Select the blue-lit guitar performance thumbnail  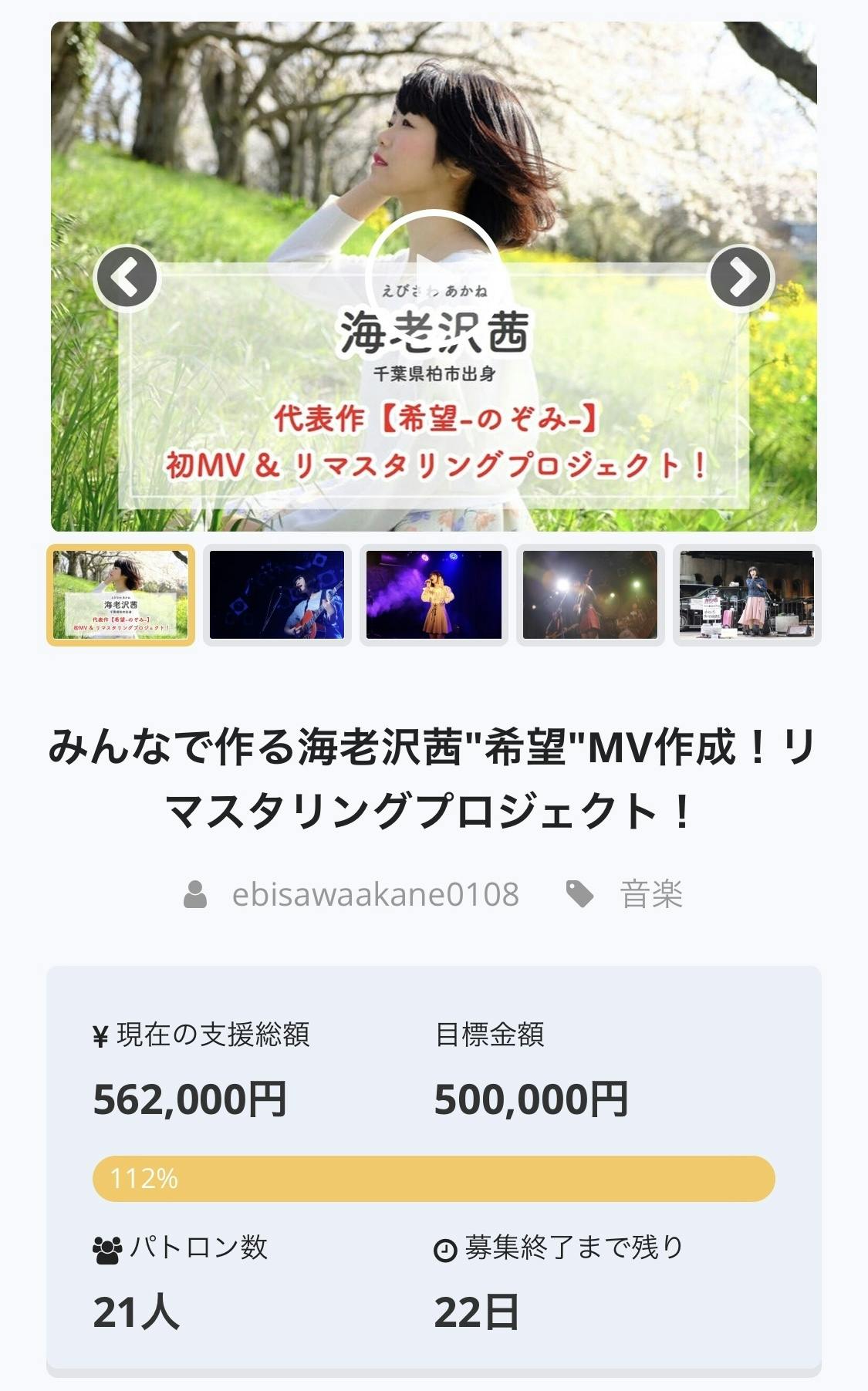[x=277, y=595]
